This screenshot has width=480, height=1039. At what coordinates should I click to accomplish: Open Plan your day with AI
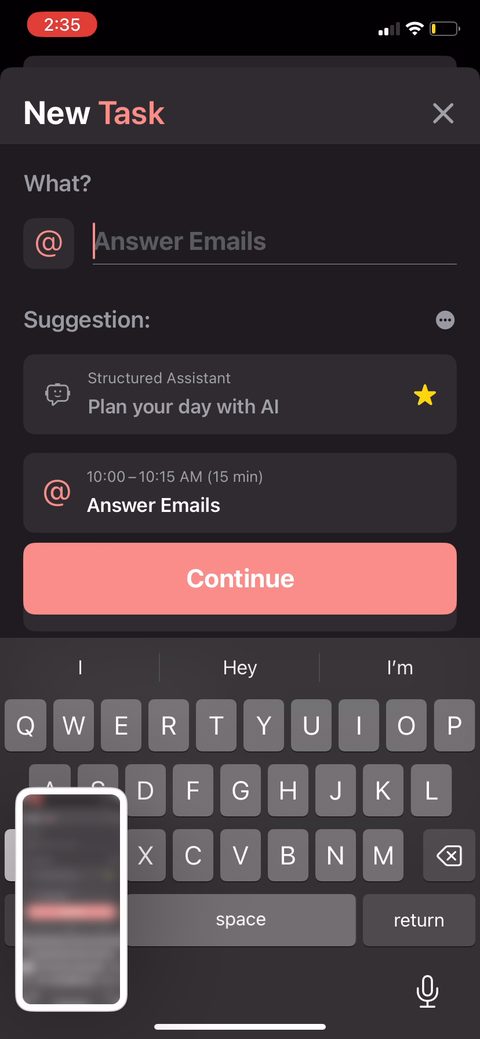pos(240,394)
